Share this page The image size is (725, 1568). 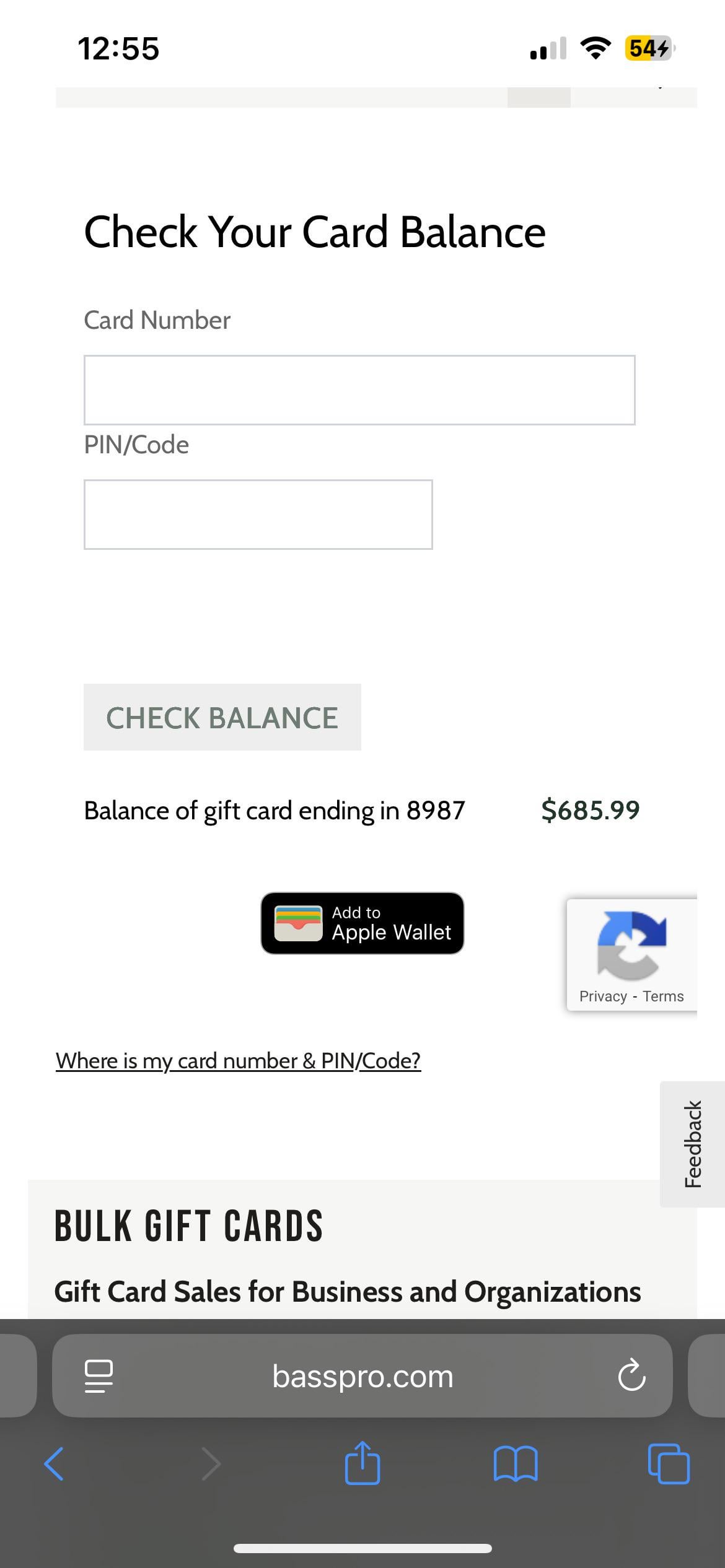(x=362, y=1464)
